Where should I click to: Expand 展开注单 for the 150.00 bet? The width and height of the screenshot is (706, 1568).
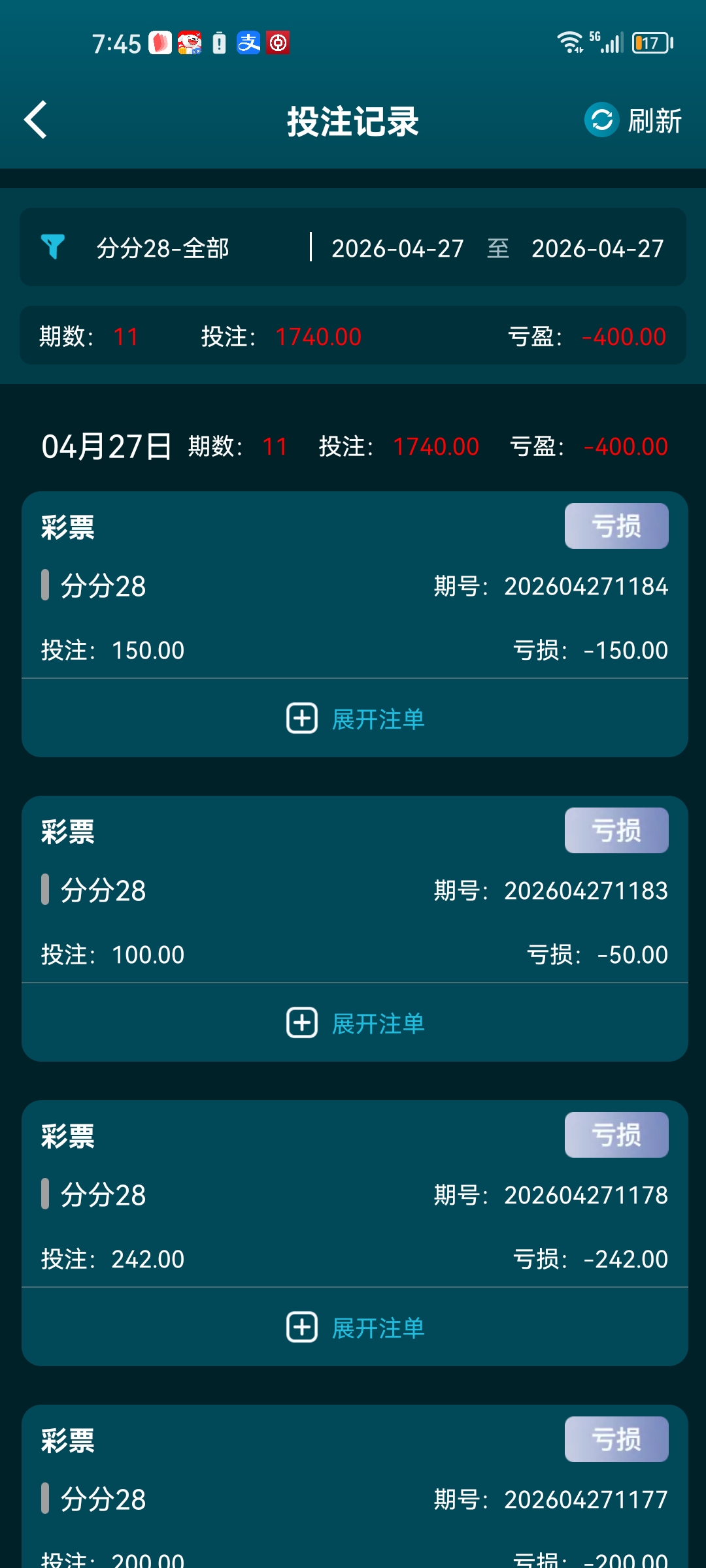(x=377, y=719)
